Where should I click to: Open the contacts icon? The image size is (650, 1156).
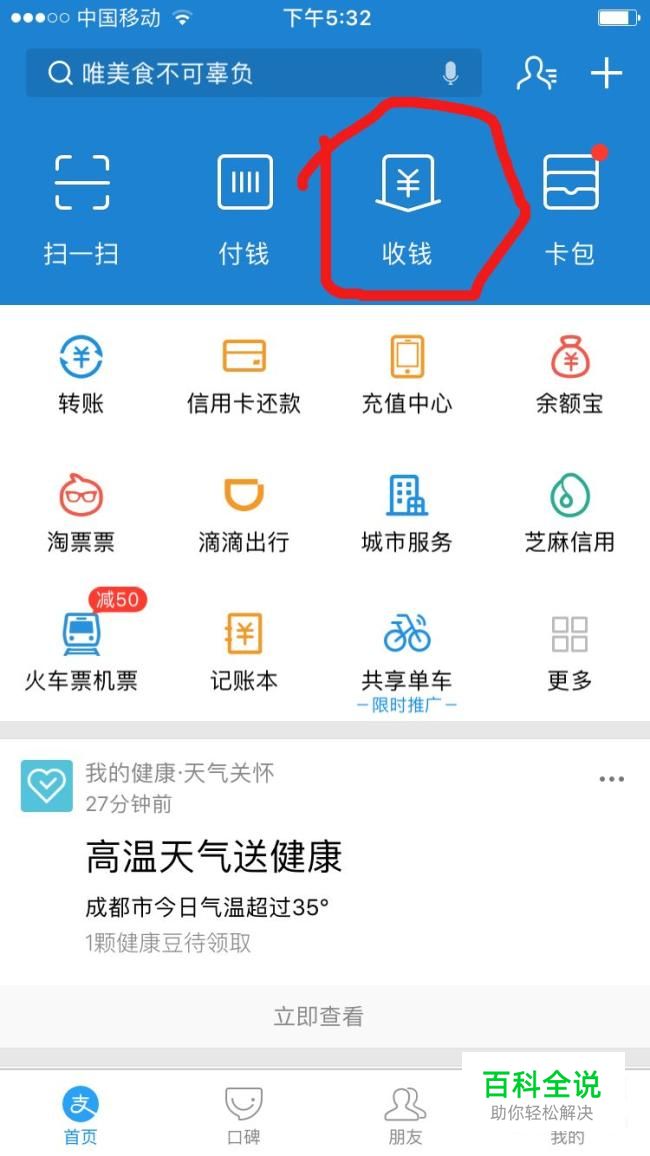coord(537,73)
